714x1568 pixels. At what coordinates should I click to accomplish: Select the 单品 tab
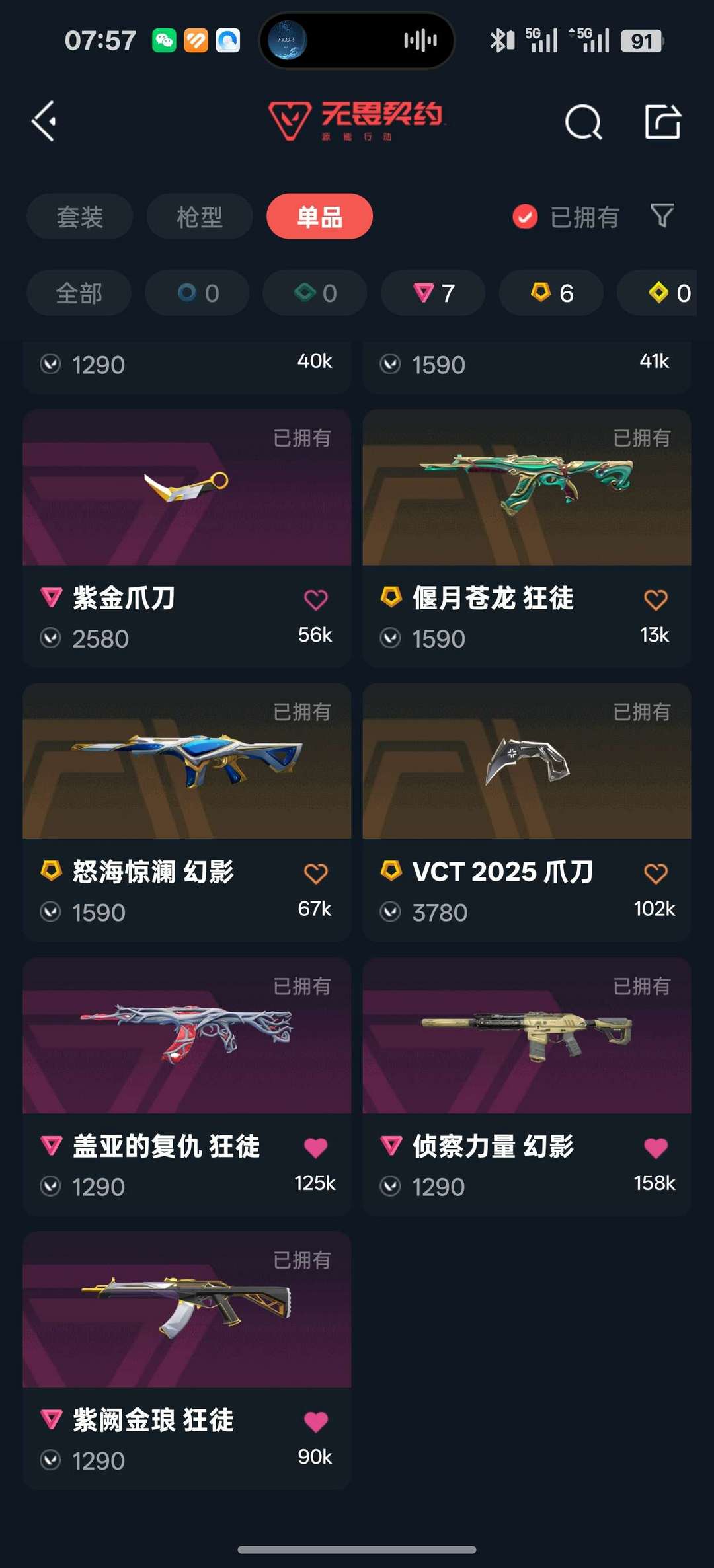point(319,217)
